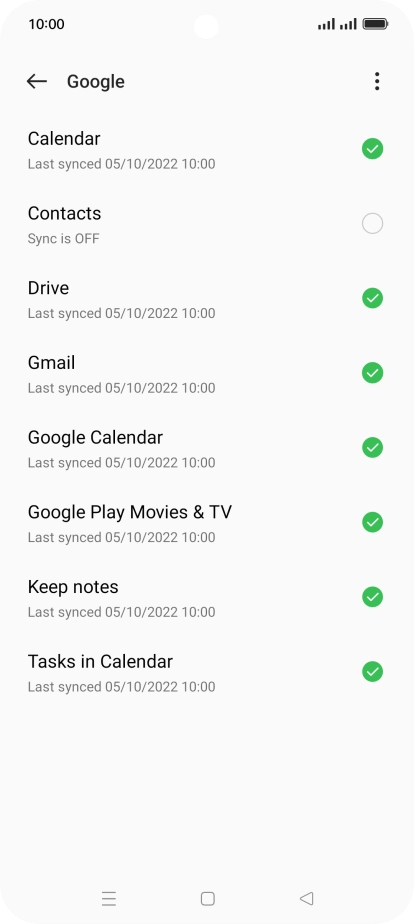414x924 pixels.
Task: Toggle Google Calendar sync off
Action: [x=372, y=448]
